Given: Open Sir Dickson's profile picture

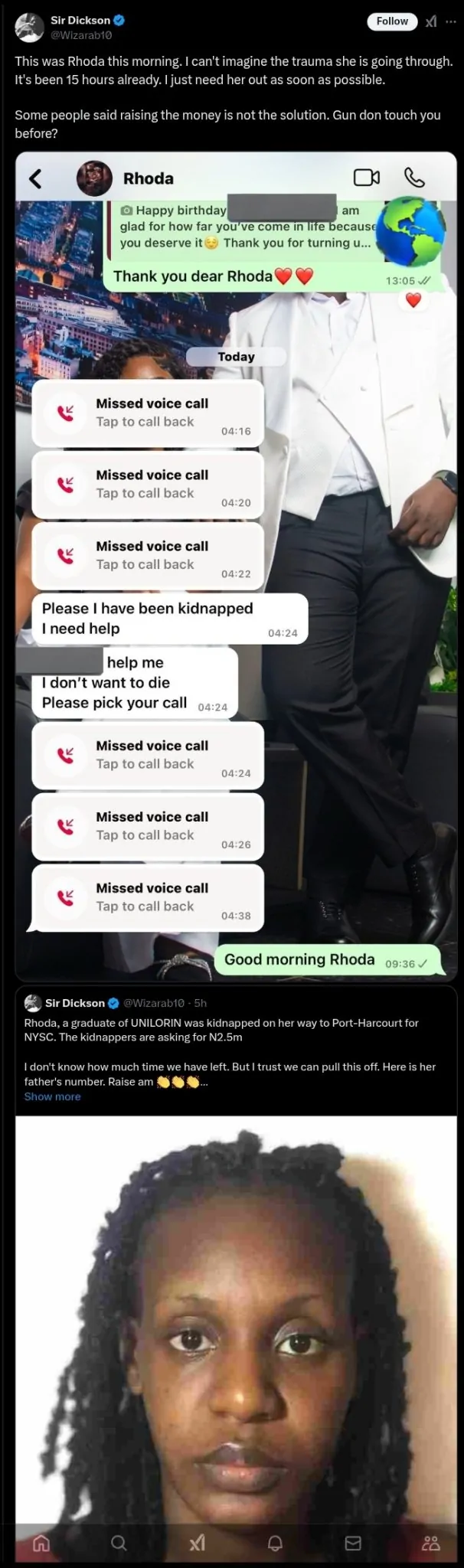Looking at the screenshot, I should [x=29, y=27].
